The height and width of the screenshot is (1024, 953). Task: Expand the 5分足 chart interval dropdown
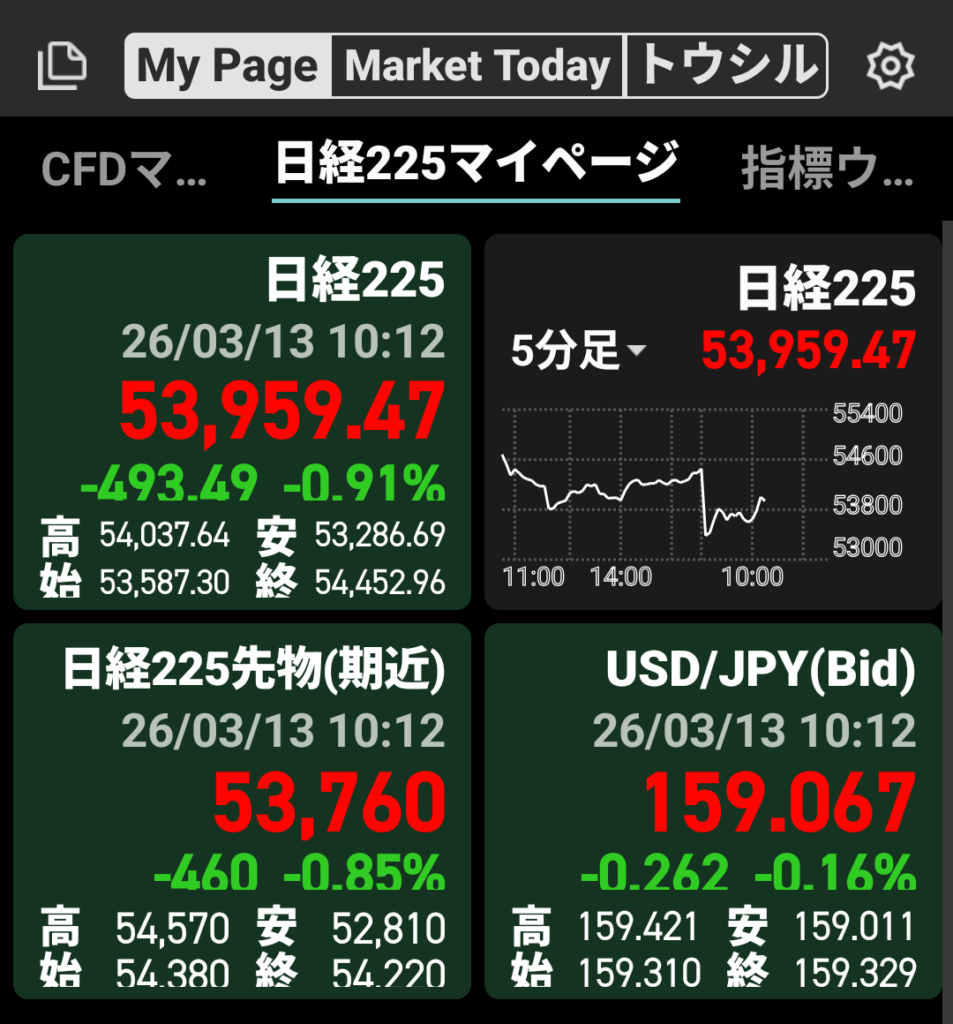click(x=578, y=352)
